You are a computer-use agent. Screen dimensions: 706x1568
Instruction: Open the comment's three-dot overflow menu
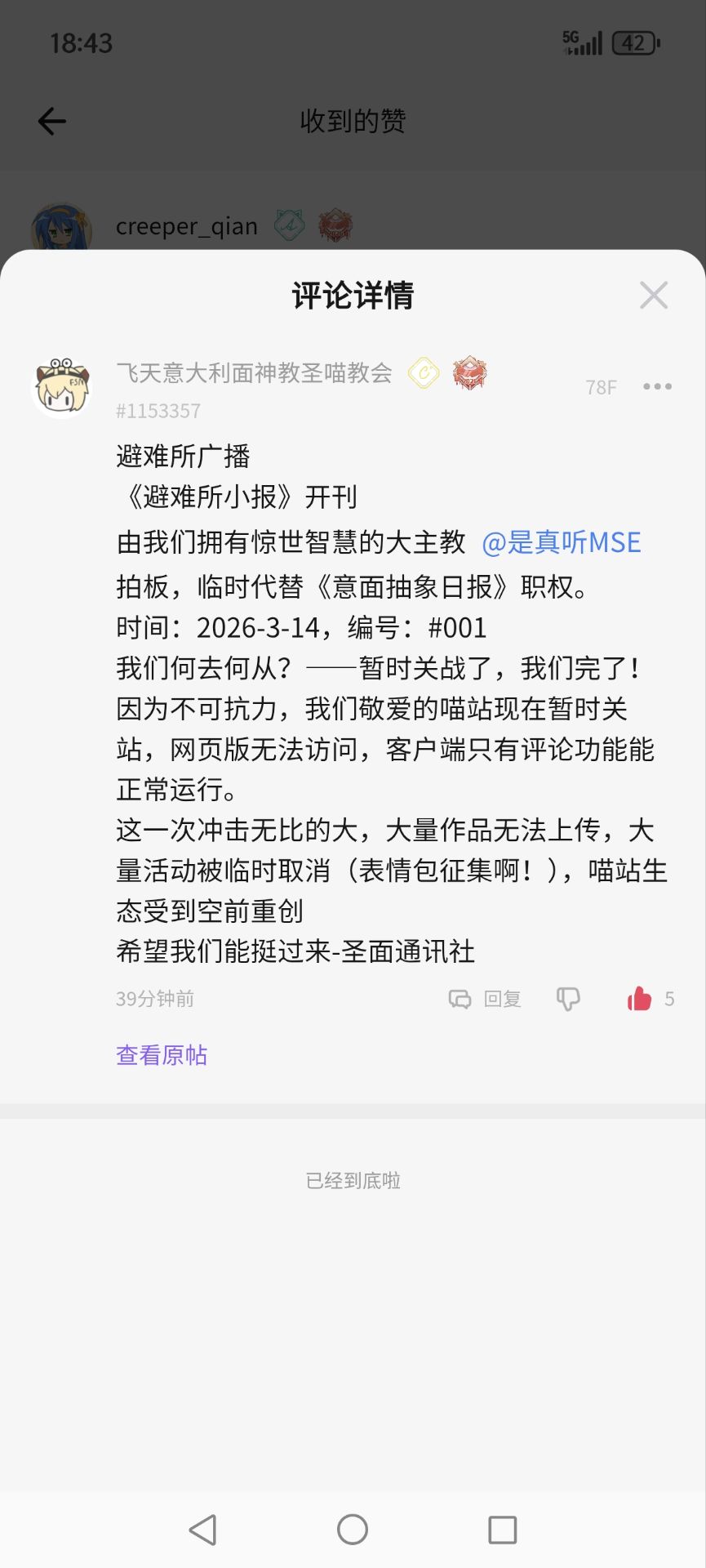(657, 387)
